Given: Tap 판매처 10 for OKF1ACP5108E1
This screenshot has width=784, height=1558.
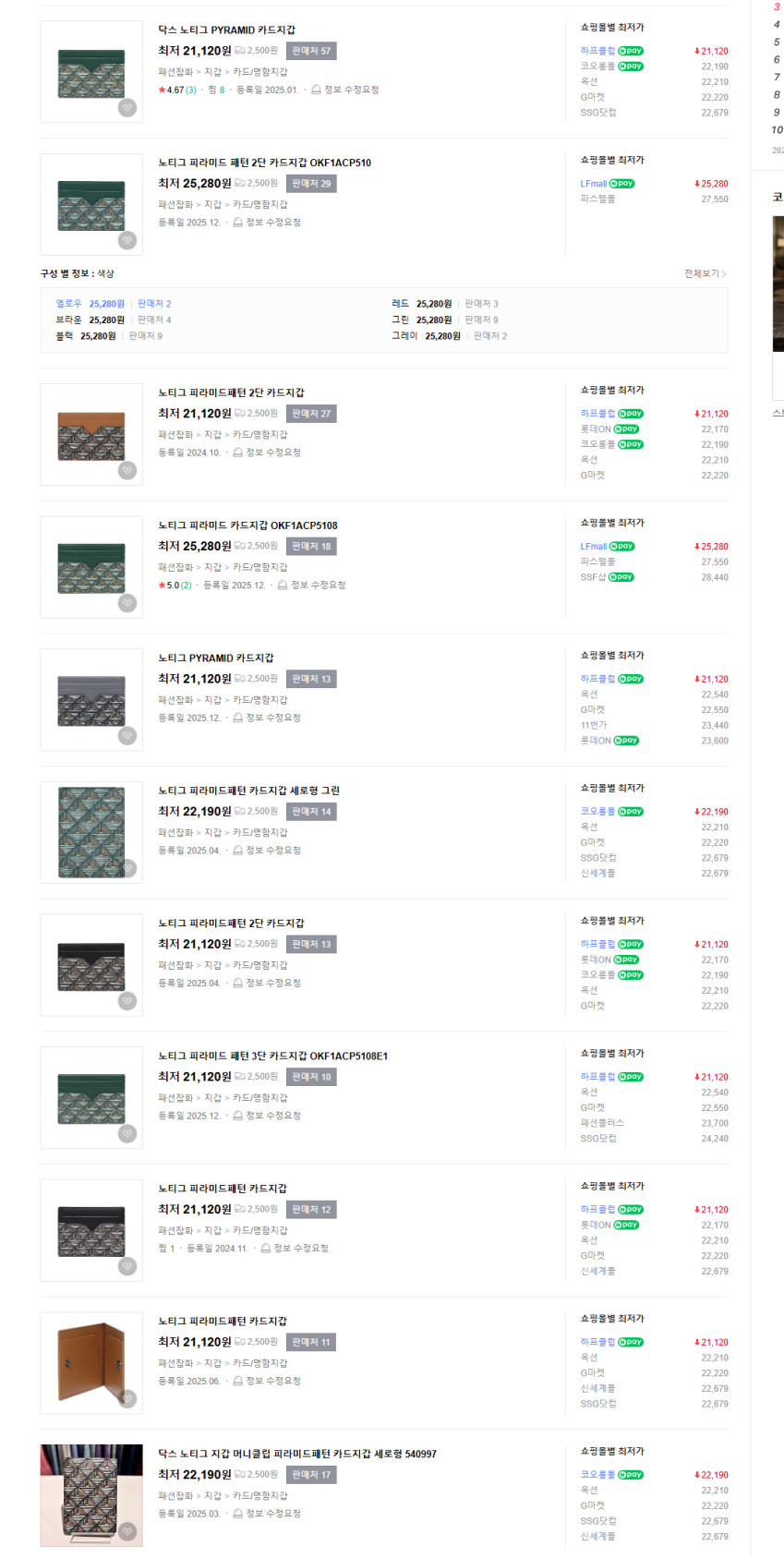Looking at the screenshot, I should tap(311, 1077).
